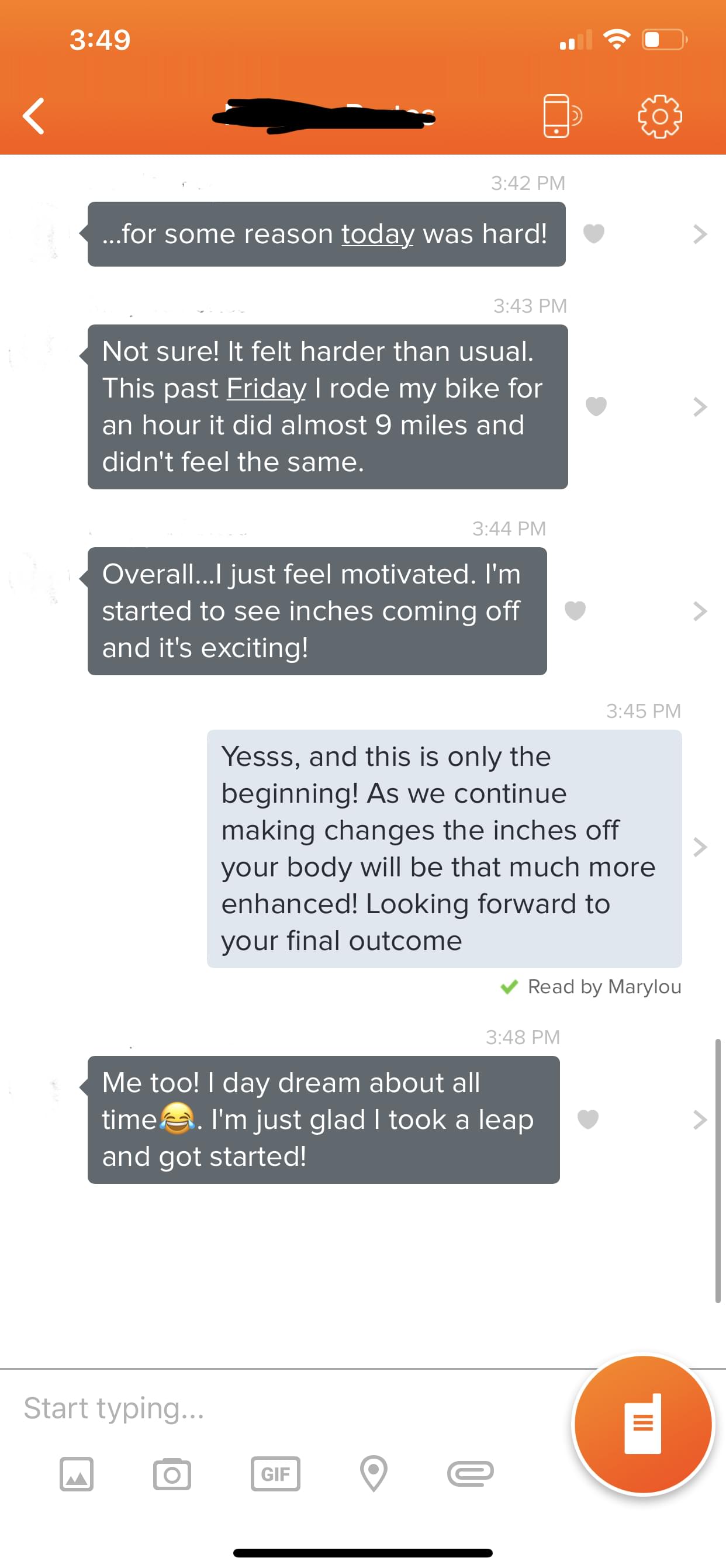The height and width of the screenshot is (1568, 726).
Task: Like the "Not sure! It felt harder" message
Action: point(596,406)
